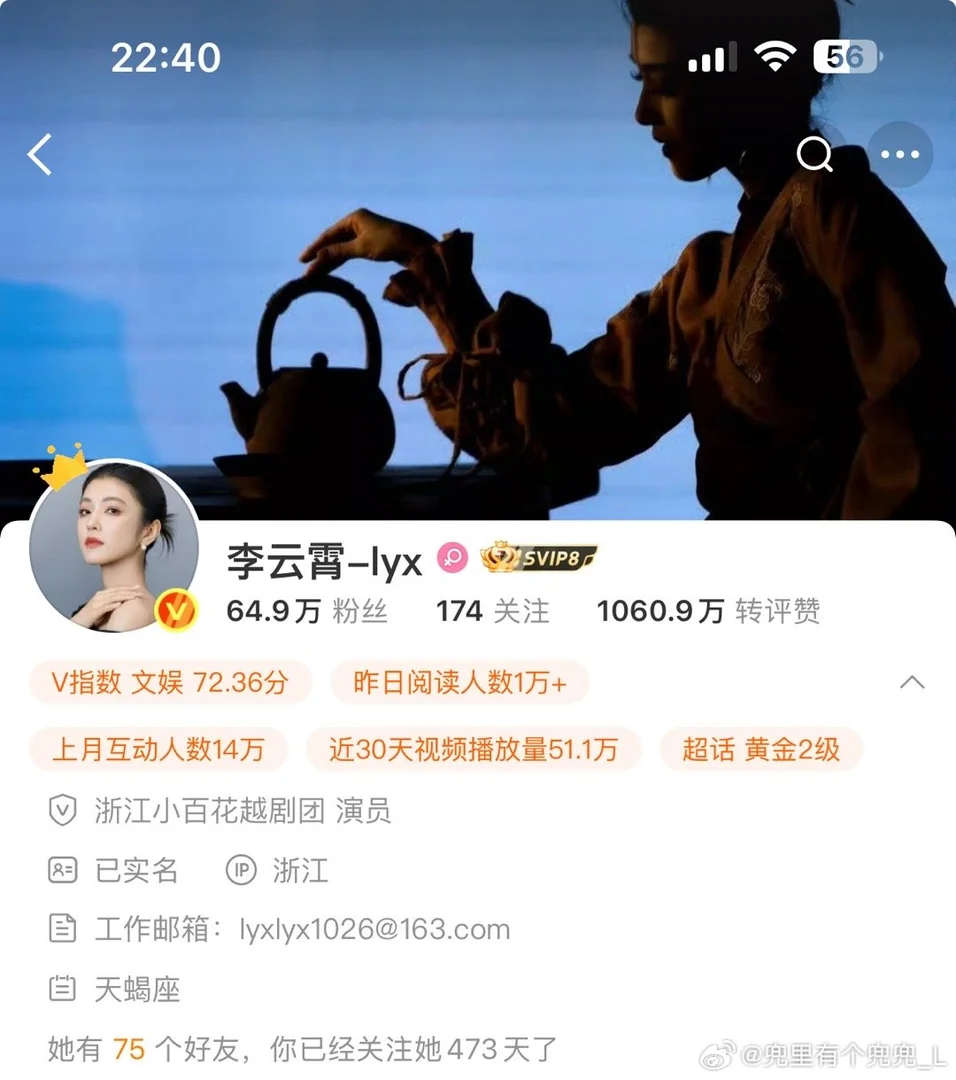This screenshot has width=956, height=1080.
Task: Open the 近30天视频播放量51.1万 chip
Action: click(x=473, y=748)
